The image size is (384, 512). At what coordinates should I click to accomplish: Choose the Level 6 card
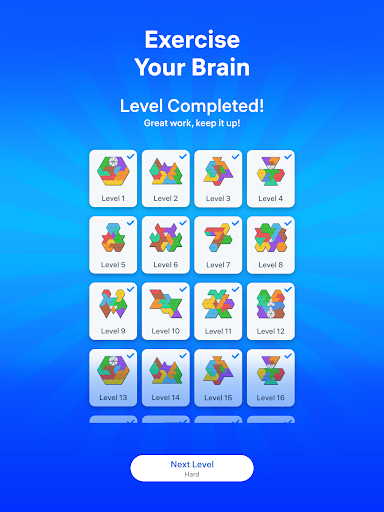[166, 245]
